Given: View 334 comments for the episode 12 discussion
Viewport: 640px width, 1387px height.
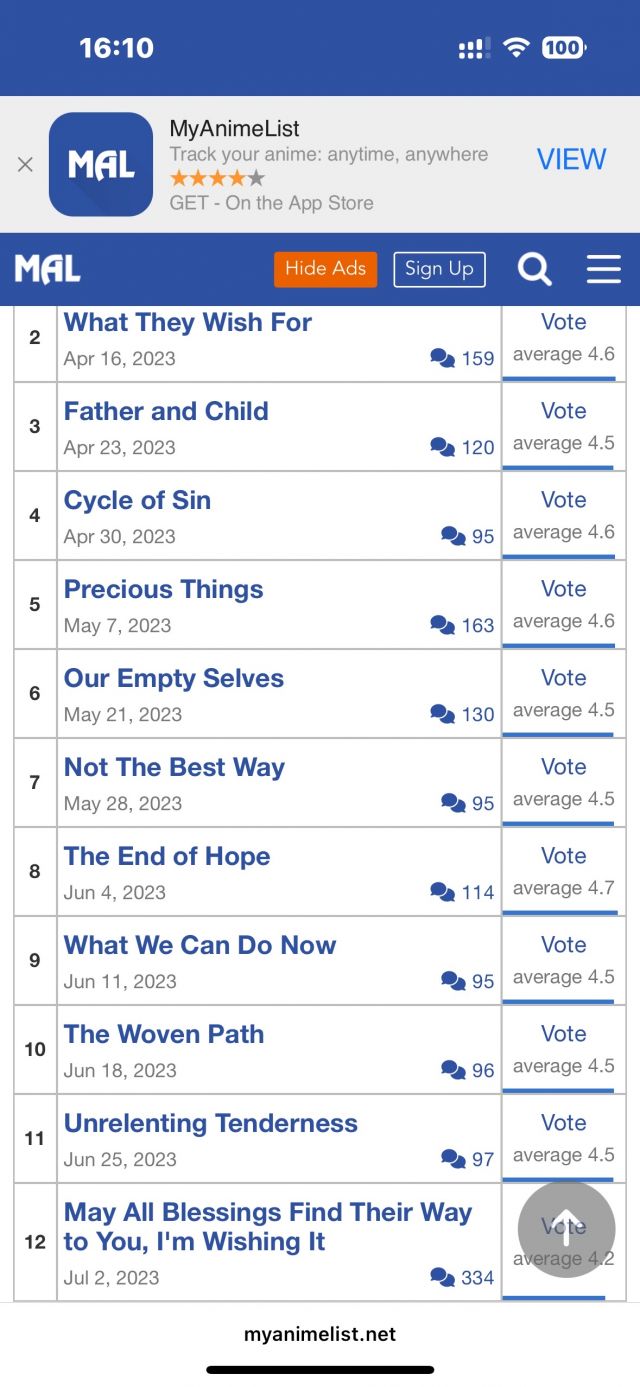Looking at the screenshot, I should [462, 1277].
